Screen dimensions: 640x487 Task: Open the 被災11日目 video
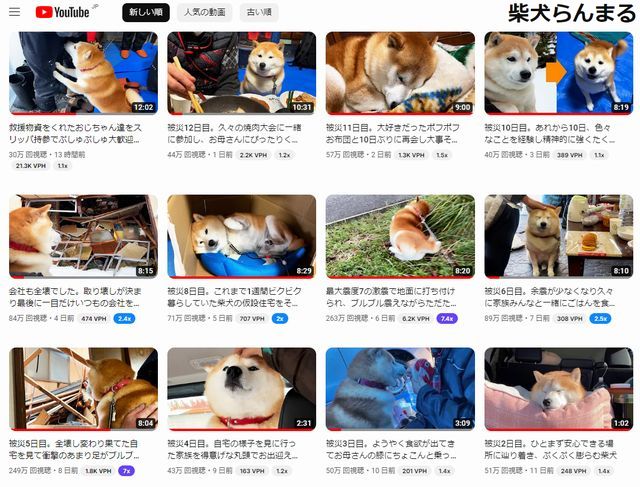pyautogui.click(x=399, y=73)
